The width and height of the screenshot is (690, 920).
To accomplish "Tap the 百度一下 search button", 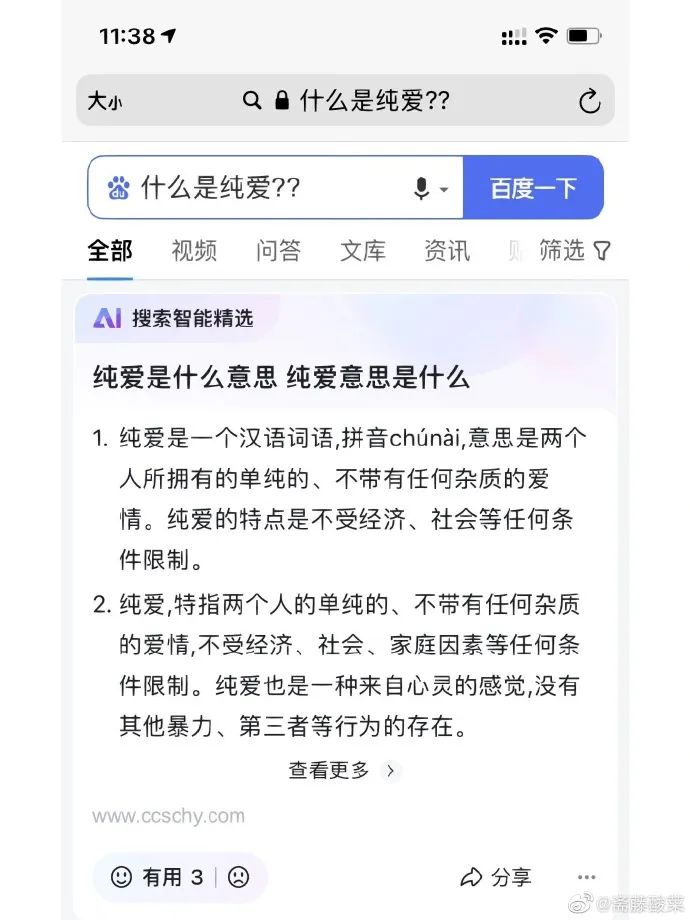I will click(x=533, y=188).
